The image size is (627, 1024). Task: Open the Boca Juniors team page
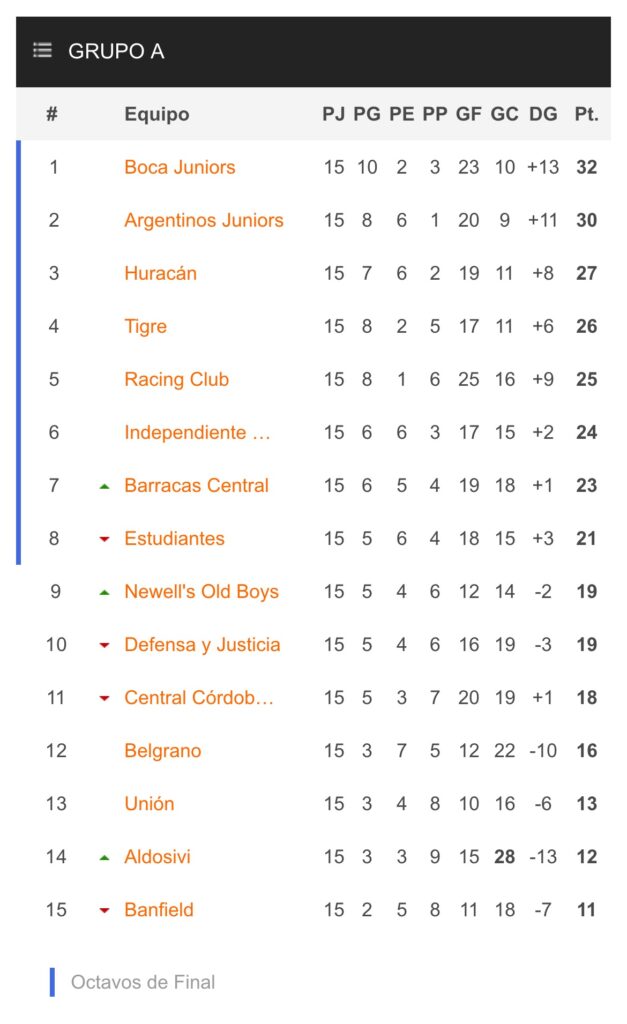pos(180,167)
